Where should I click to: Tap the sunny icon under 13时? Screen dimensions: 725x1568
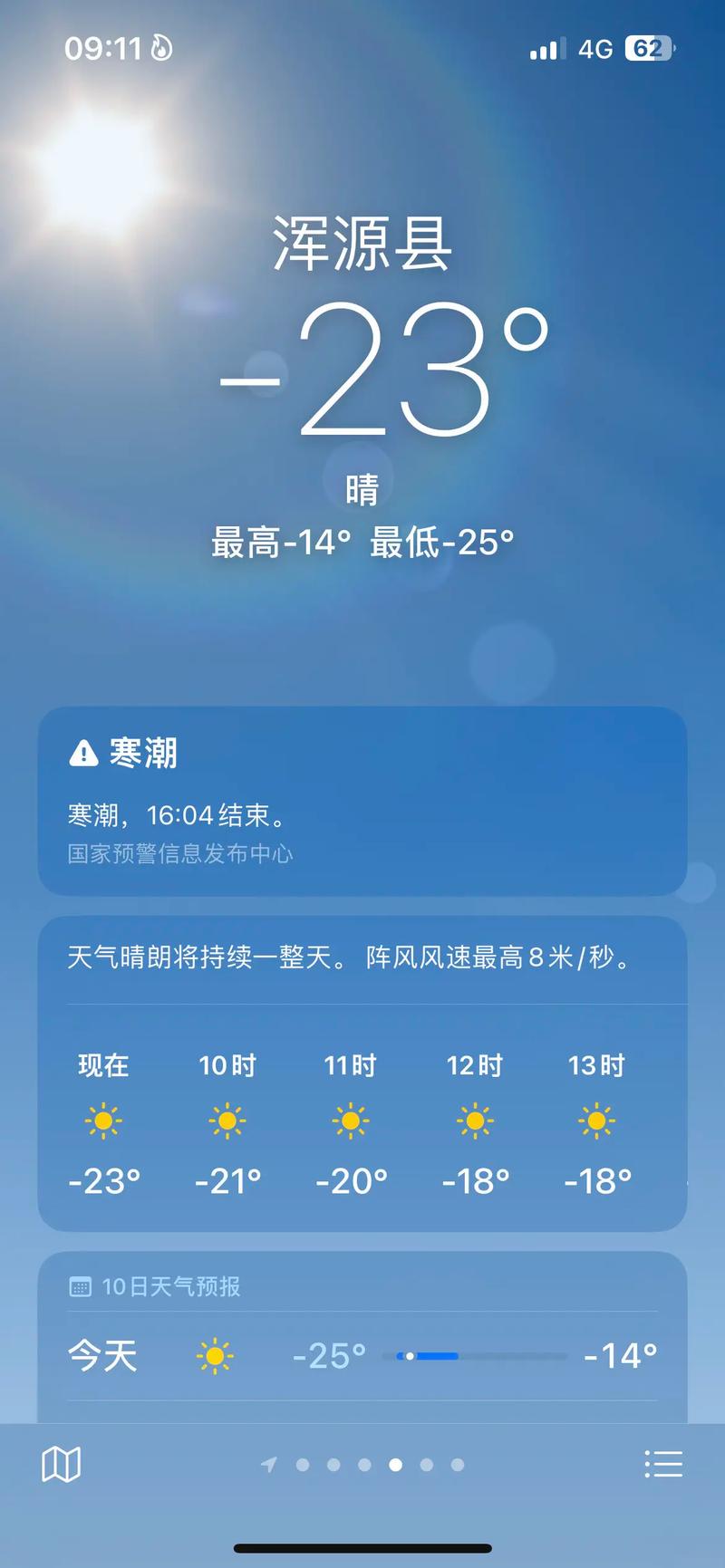tap(597, 1121)
